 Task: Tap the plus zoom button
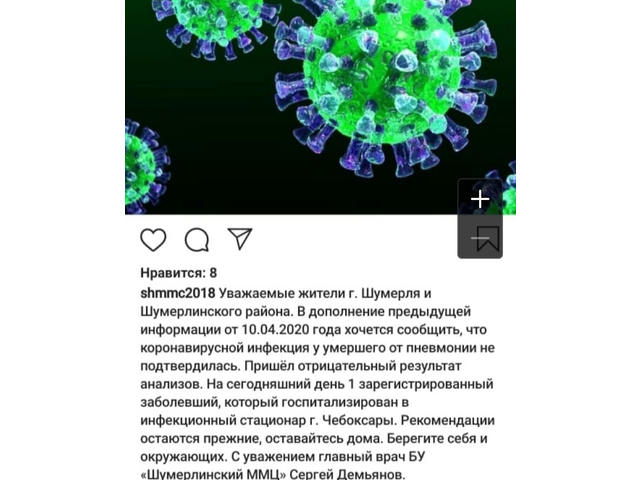coord(480,199)
